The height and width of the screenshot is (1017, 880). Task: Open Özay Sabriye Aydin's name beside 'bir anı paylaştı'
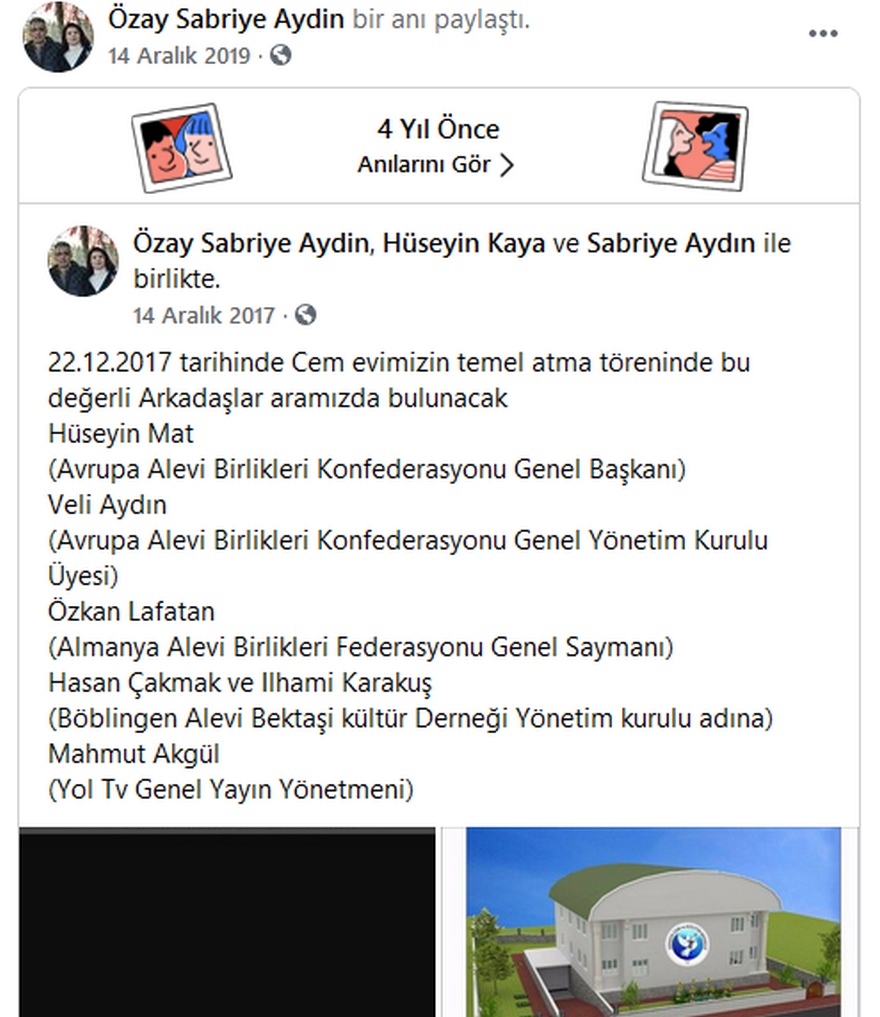(x=226, y=19)
